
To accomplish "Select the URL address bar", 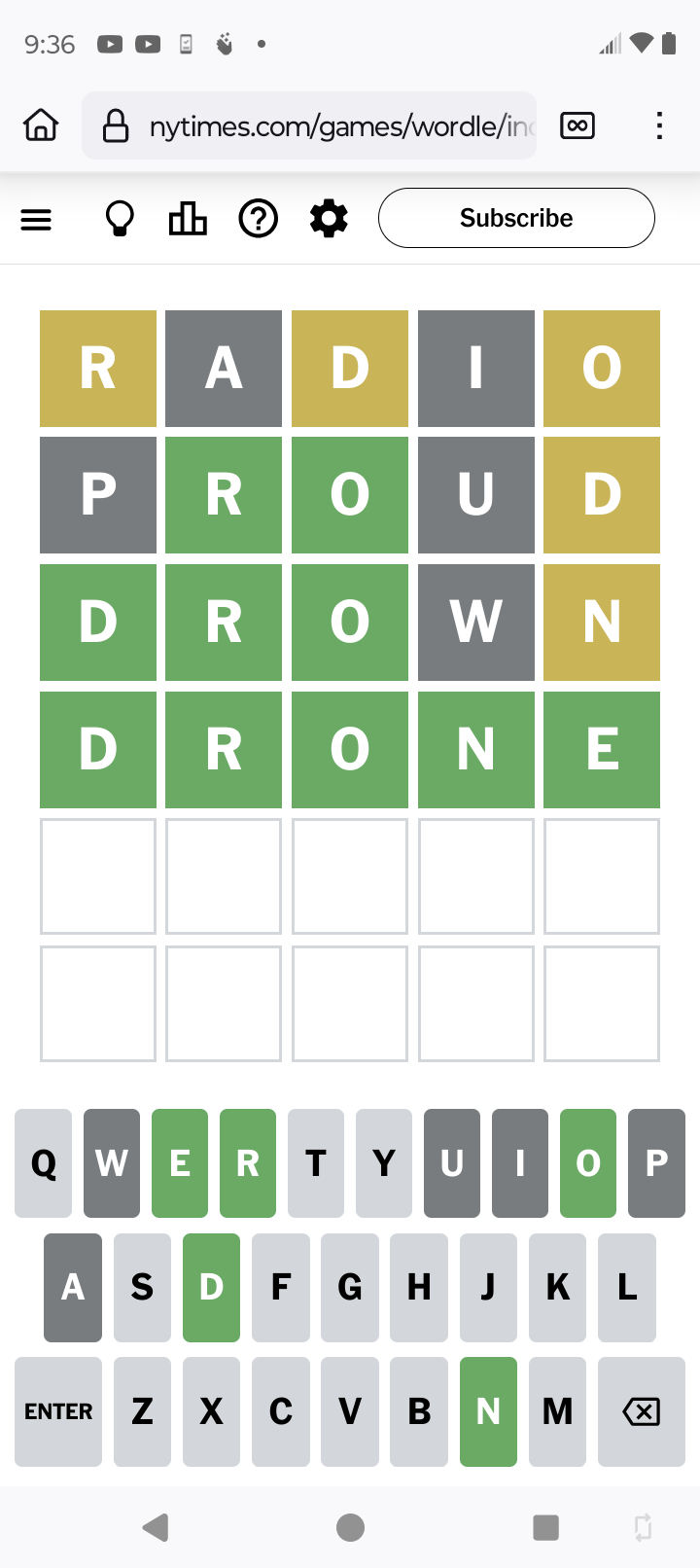I will (309, 125).
